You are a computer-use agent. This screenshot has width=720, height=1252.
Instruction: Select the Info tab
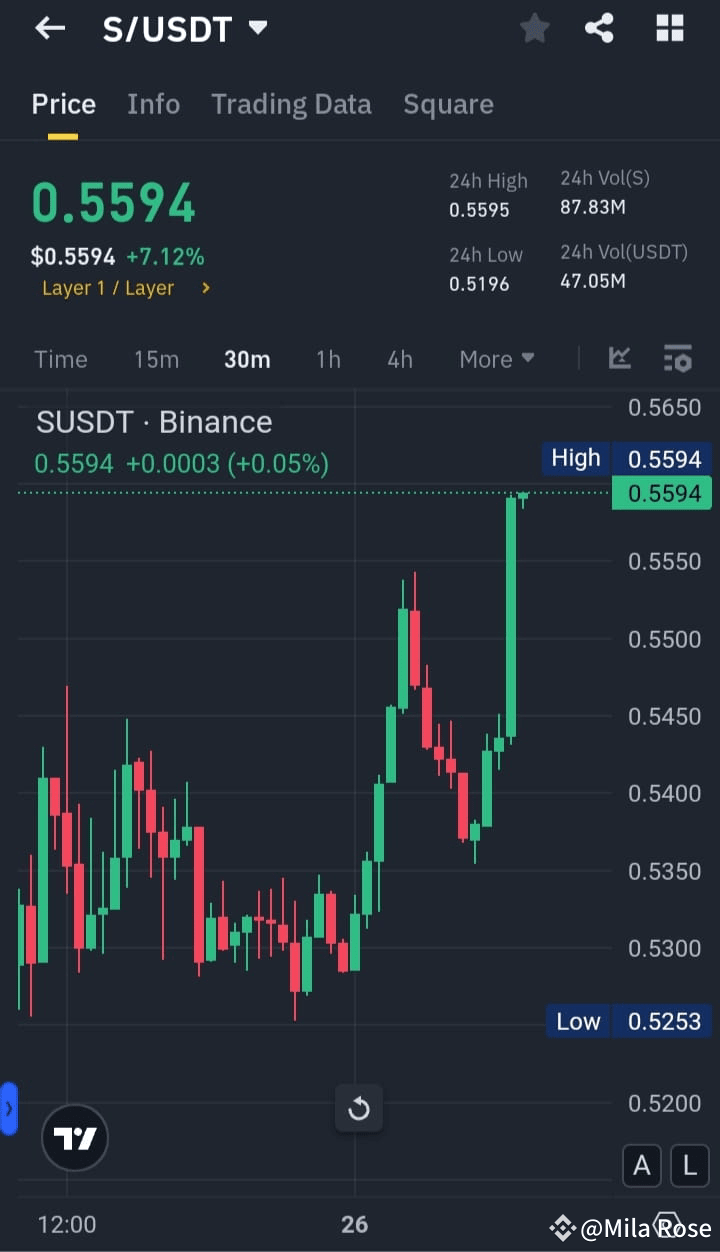tap(153, 104)
